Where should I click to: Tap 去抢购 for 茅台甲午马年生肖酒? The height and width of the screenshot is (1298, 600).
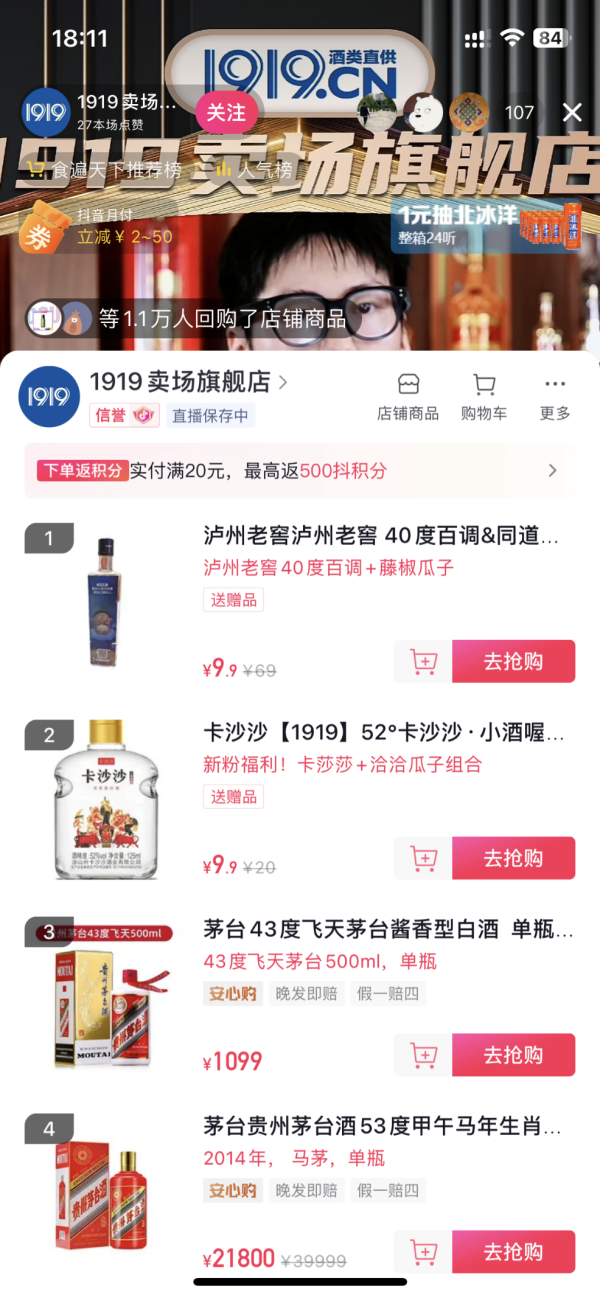[x=513, y=1251]
